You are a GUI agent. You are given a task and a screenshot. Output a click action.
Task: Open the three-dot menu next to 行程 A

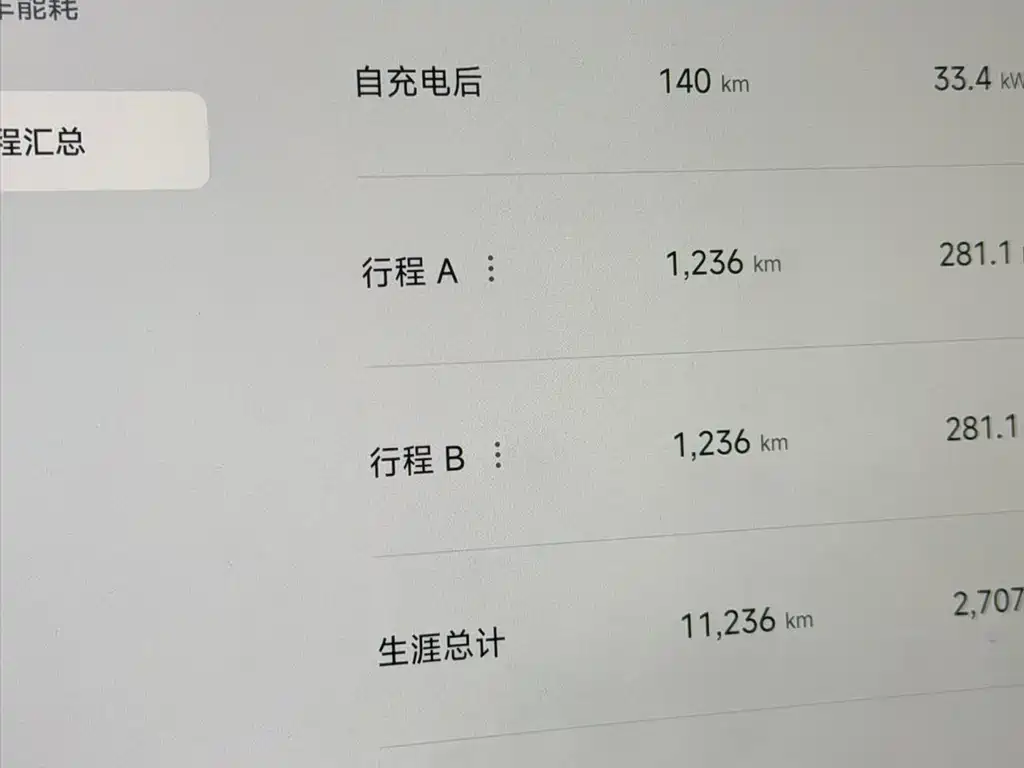(x=491, y=269)
